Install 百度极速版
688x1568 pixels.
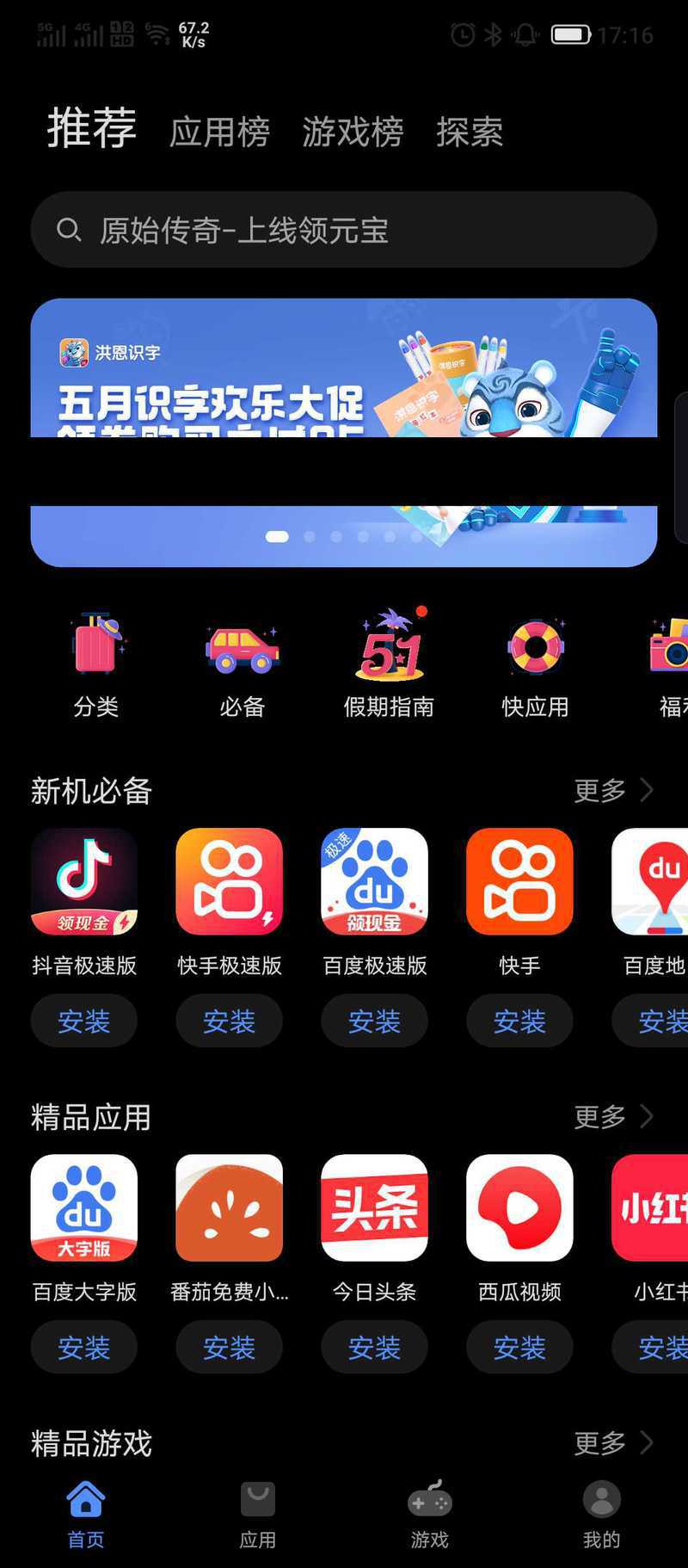point(375,1021)
